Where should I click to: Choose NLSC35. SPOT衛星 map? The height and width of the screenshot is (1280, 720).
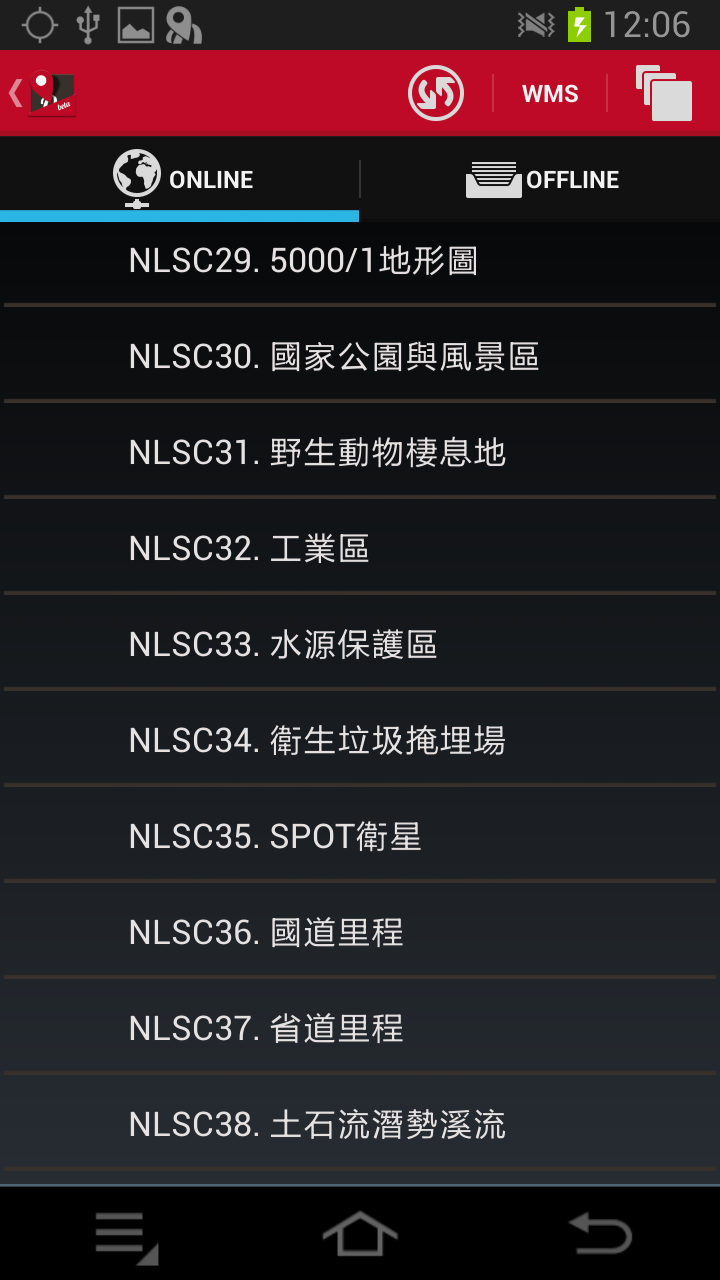(x=360, y=837)
